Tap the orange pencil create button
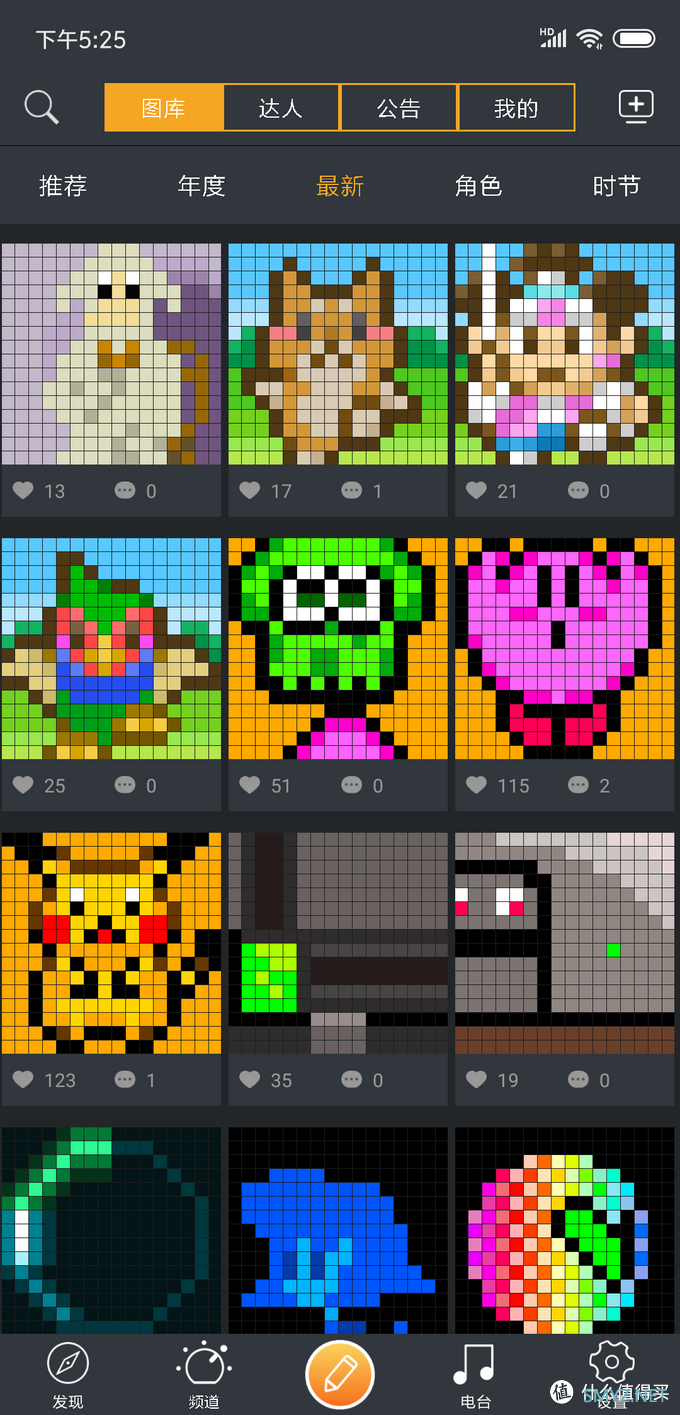The height and width of the screenshot is (1415, 680). click(x=340, y=1375)
